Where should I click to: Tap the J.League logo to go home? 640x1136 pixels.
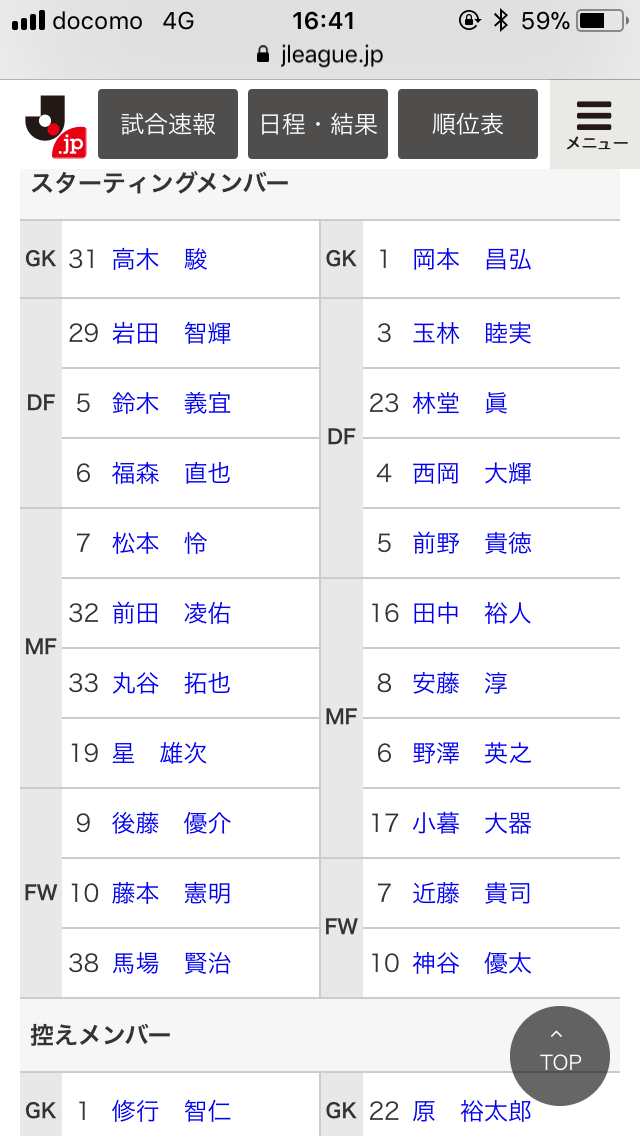click(x=55, y=126)
